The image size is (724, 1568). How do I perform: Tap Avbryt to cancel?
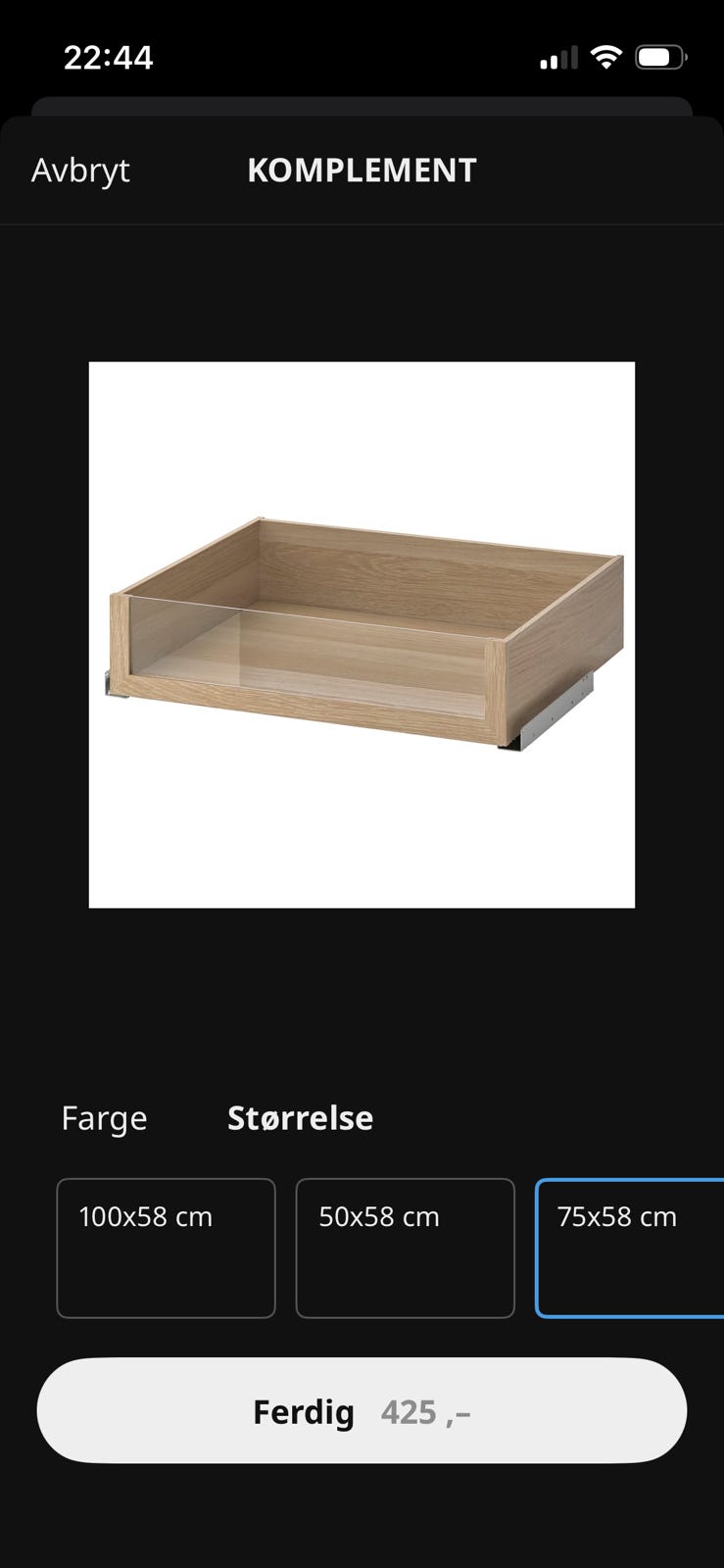tap(81, 170)
